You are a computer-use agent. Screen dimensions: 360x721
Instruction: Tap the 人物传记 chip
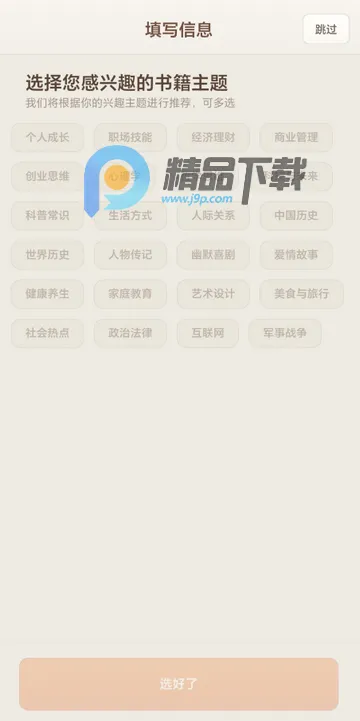click(x=130, y=254)
